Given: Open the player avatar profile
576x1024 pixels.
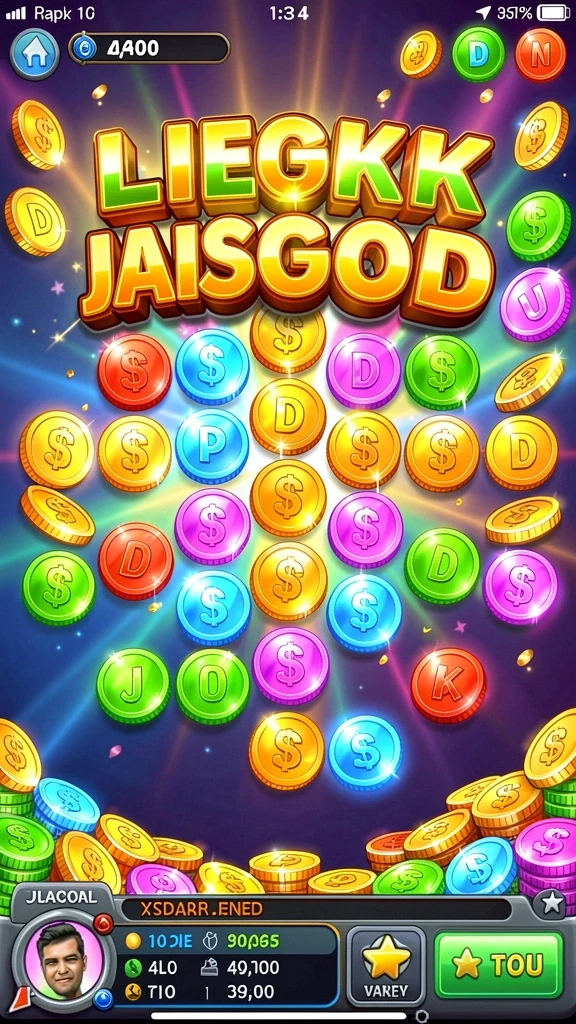Looking at the screenshot, I should 62,961.
